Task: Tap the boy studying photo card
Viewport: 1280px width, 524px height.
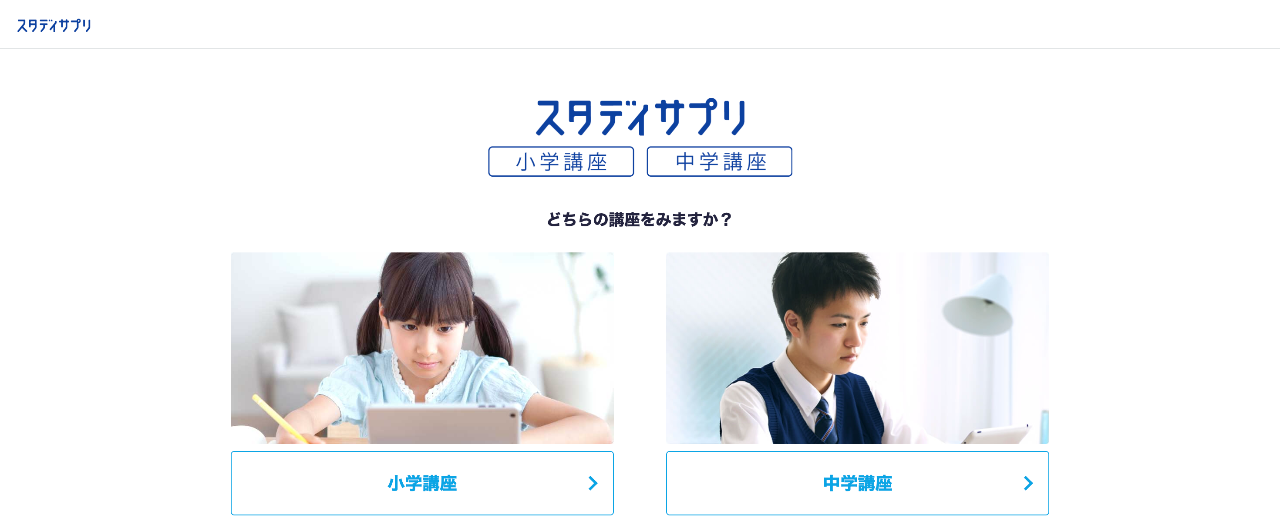Action: pos(857,348)
